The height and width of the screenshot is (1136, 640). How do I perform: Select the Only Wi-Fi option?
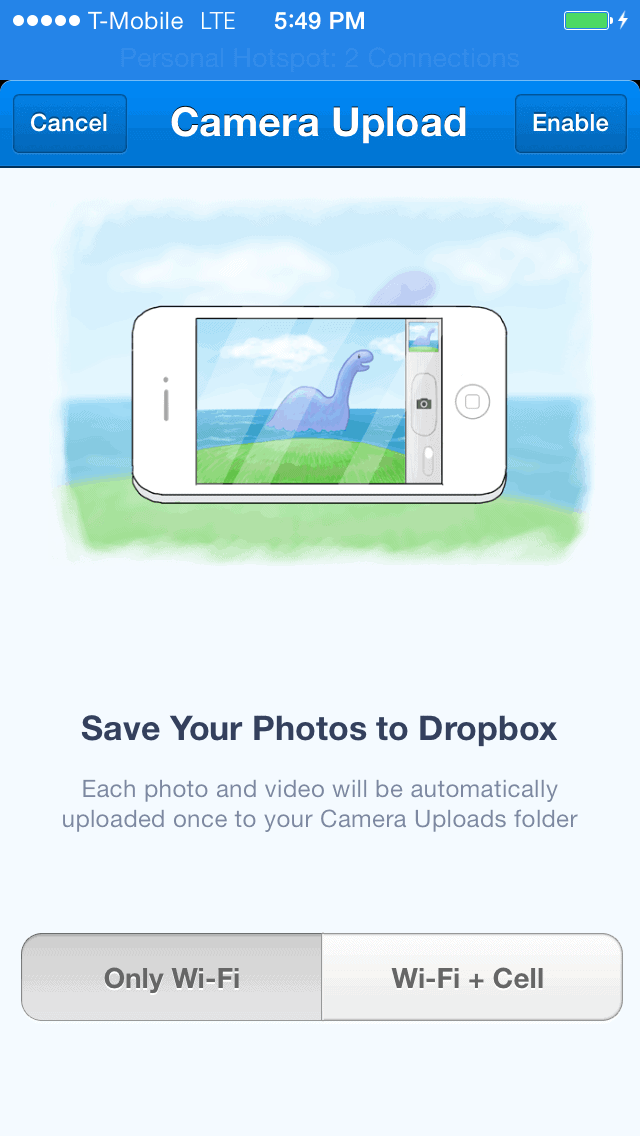[x=172, y=977]
